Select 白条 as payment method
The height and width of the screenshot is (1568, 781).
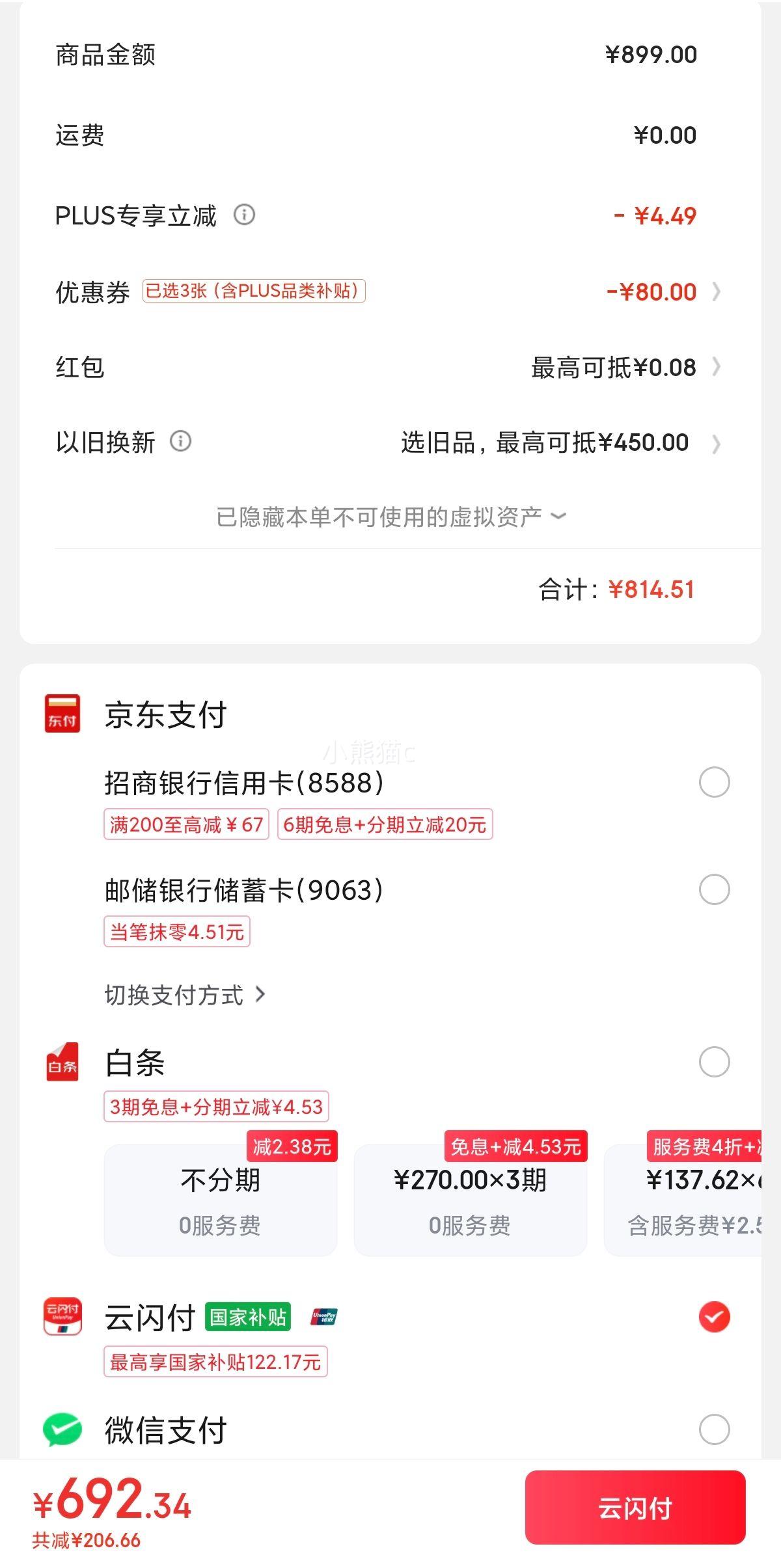point(714,1062)
